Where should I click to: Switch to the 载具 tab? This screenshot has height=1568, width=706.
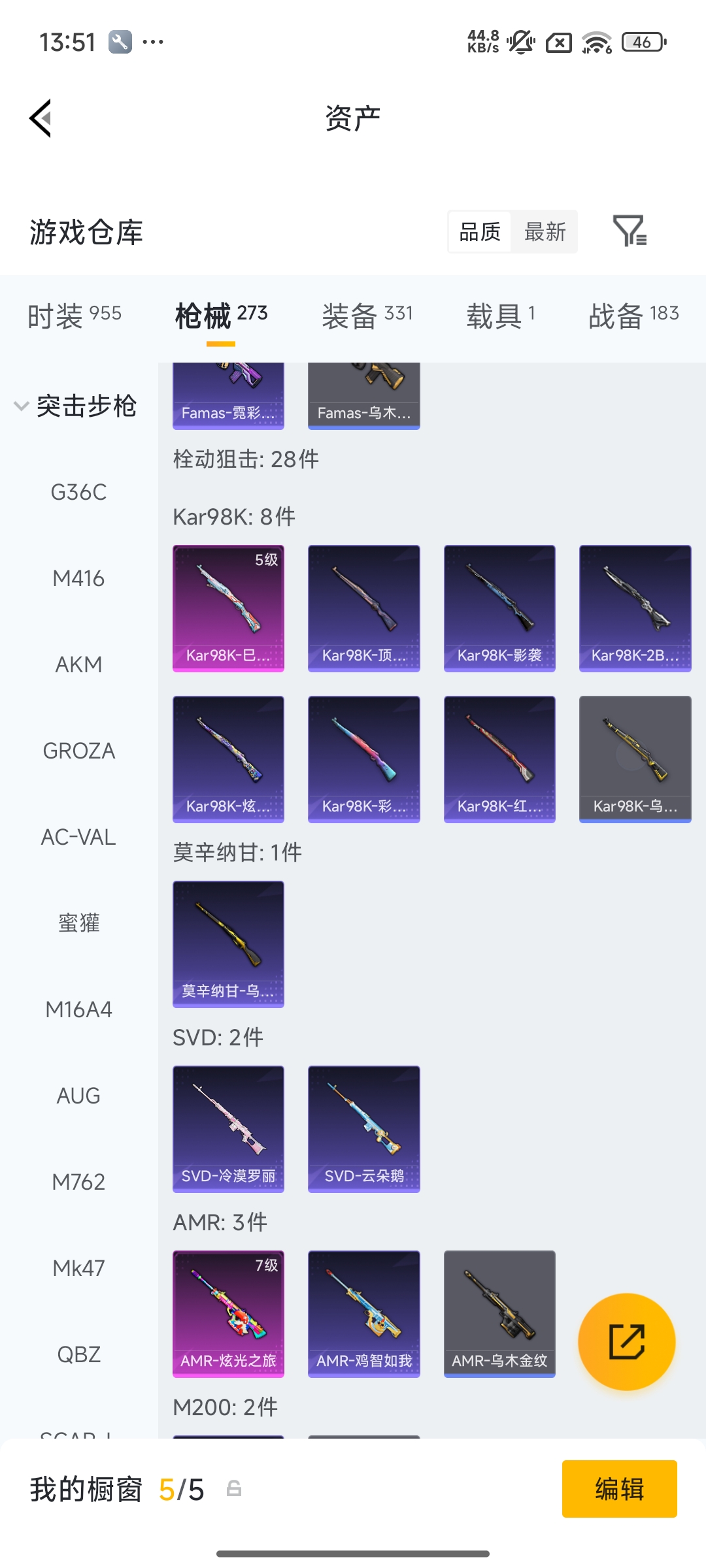[501, 316]
